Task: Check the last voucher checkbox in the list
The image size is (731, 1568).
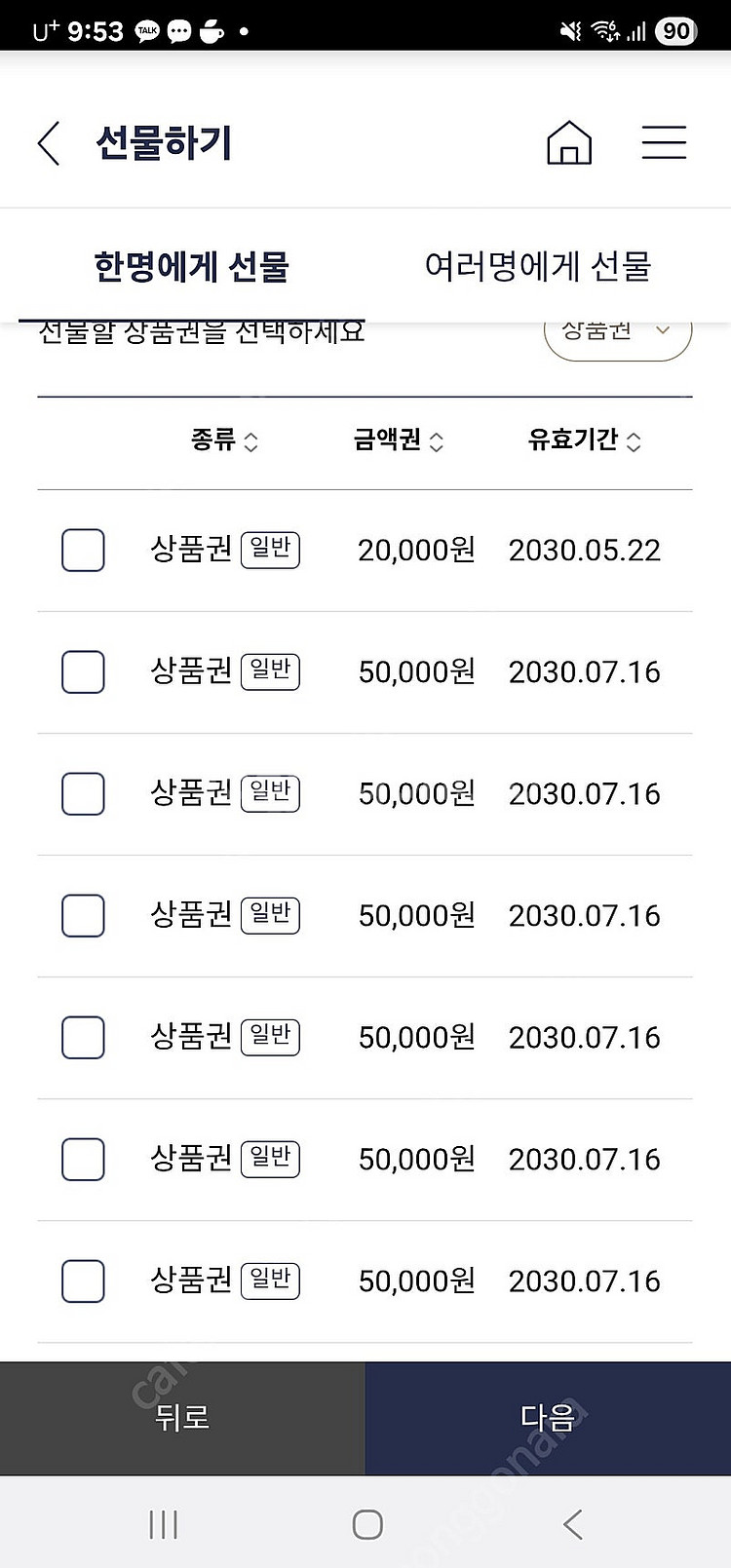Action: pyautogui.click(x=83, y=1281)
